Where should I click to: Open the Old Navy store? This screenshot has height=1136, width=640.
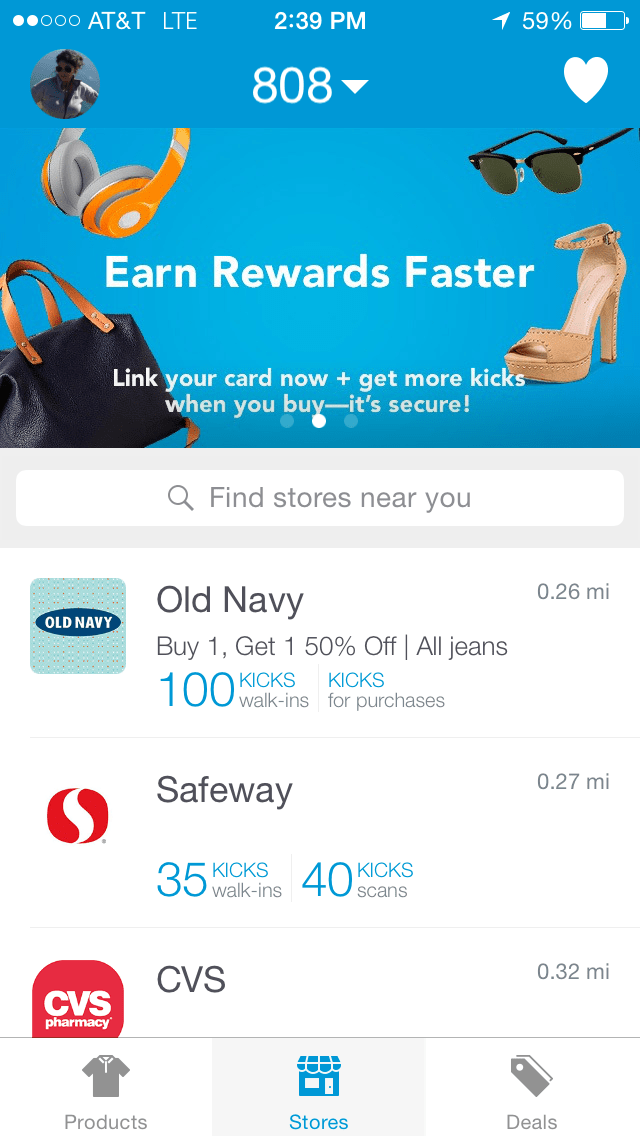pyautogui.click(x=320, y=645)
